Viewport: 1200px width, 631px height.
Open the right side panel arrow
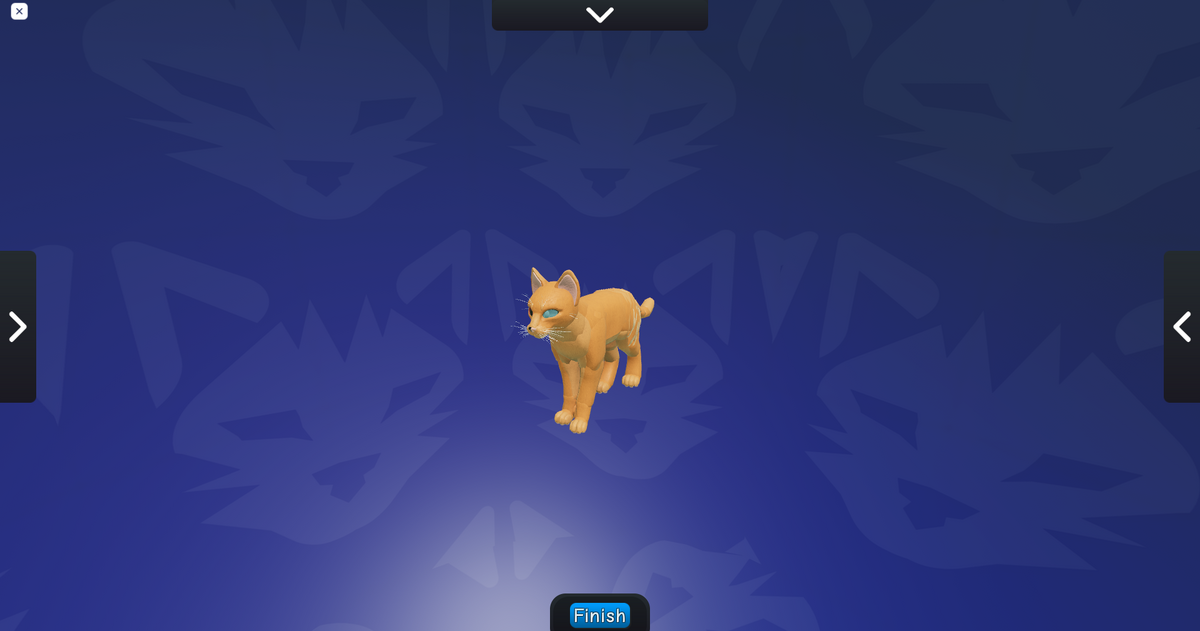tap(1182, 327)
